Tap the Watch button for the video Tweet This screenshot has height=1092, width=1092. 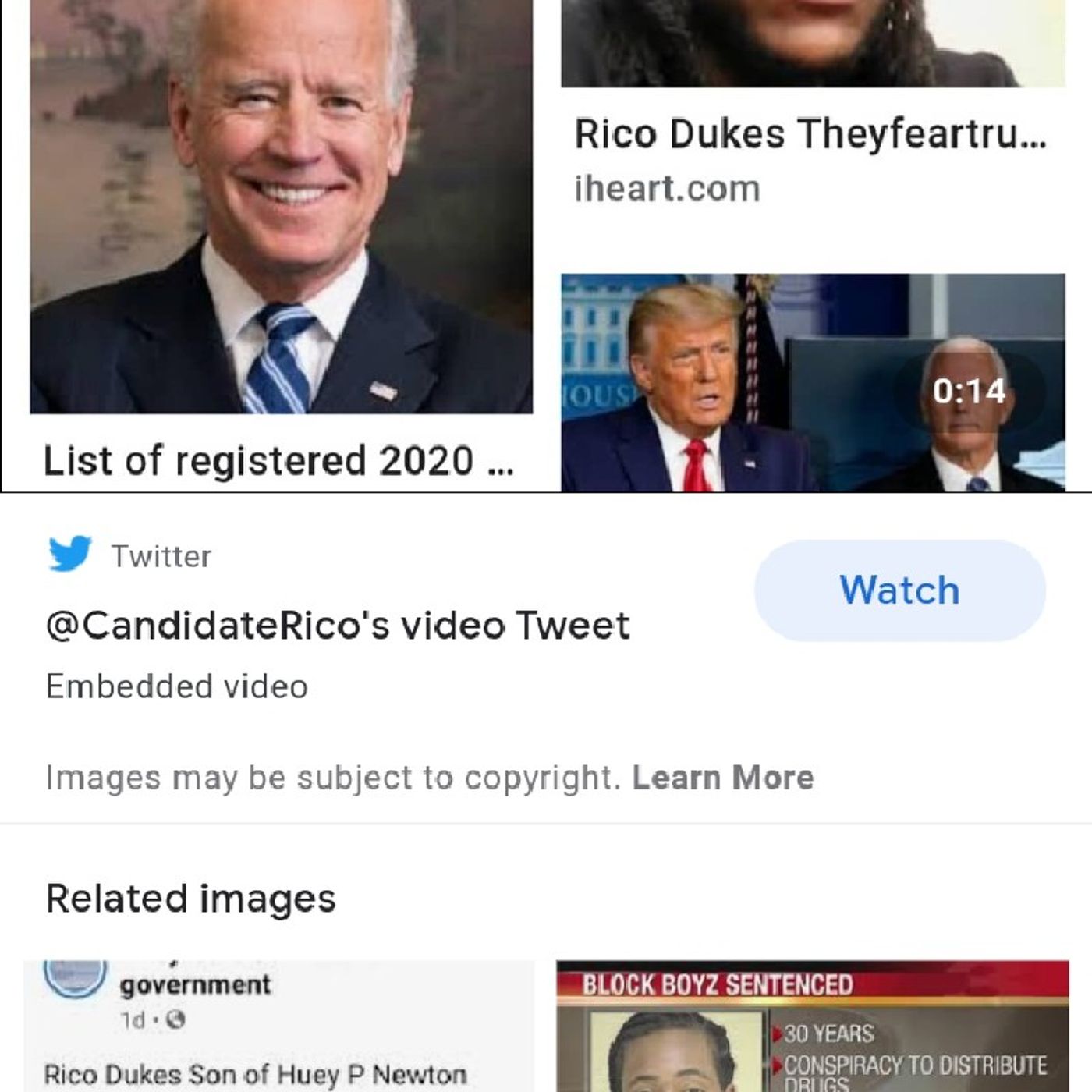(899, 590)
